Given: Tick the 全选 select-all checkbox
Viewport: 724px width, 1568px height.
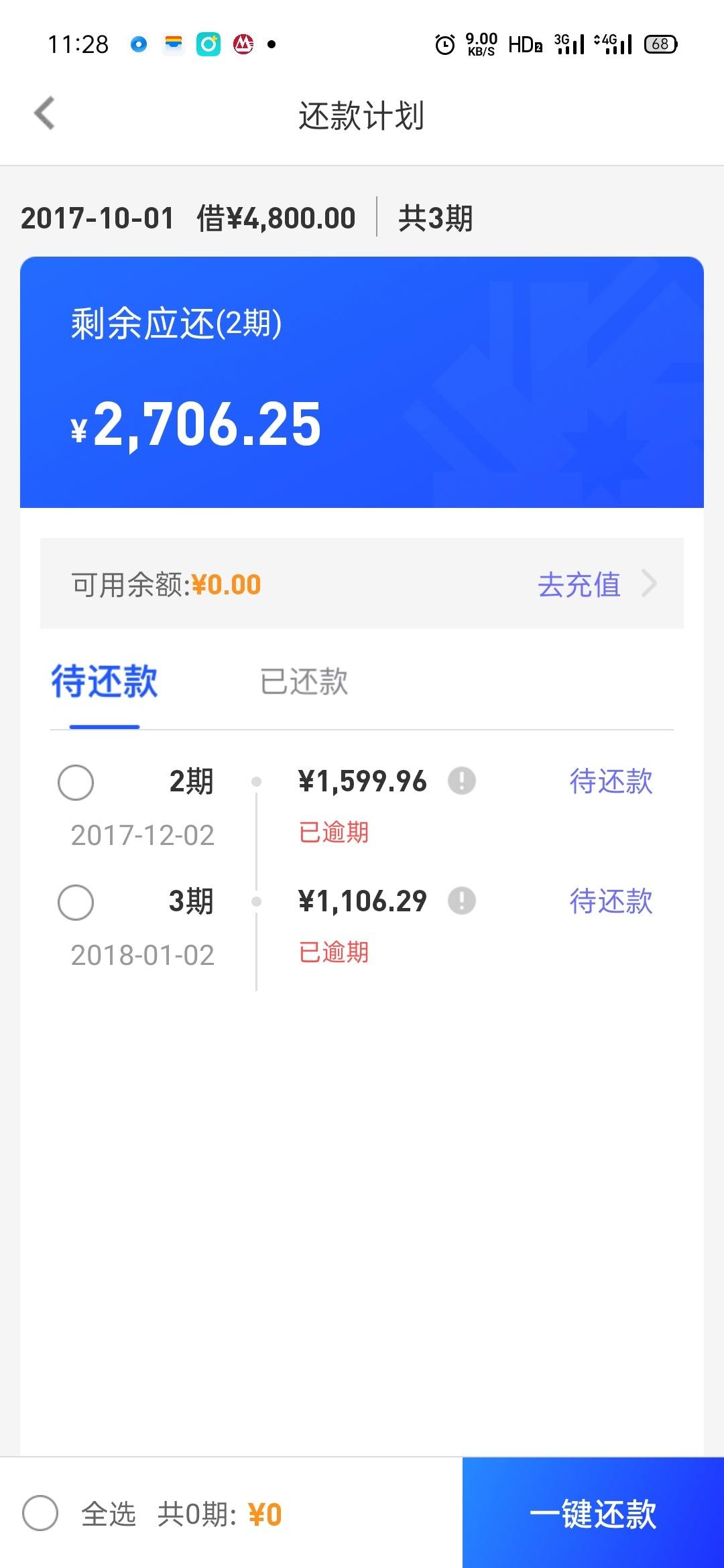Looking at the screenshot, I should point(40,1513).
